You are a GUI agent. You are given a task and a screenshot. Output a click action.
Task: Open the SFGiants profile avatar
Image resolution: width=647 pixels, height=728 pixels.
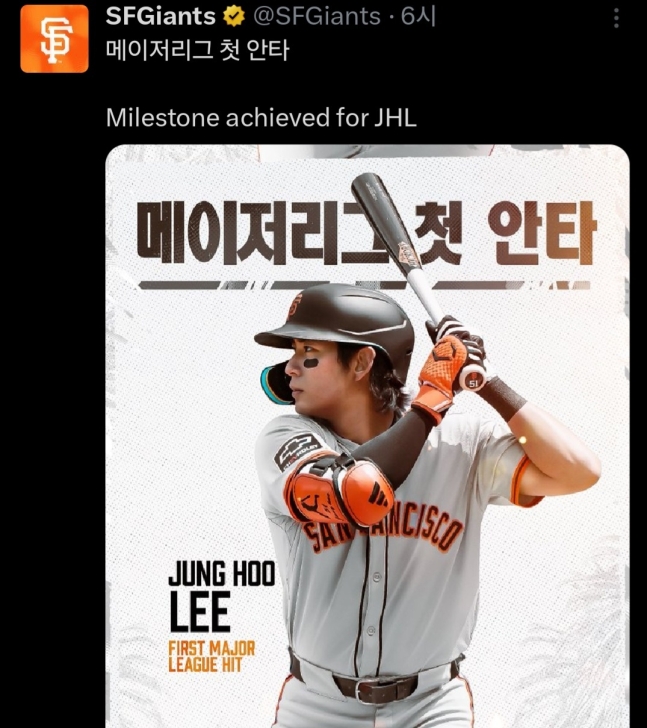click(54, 39)
